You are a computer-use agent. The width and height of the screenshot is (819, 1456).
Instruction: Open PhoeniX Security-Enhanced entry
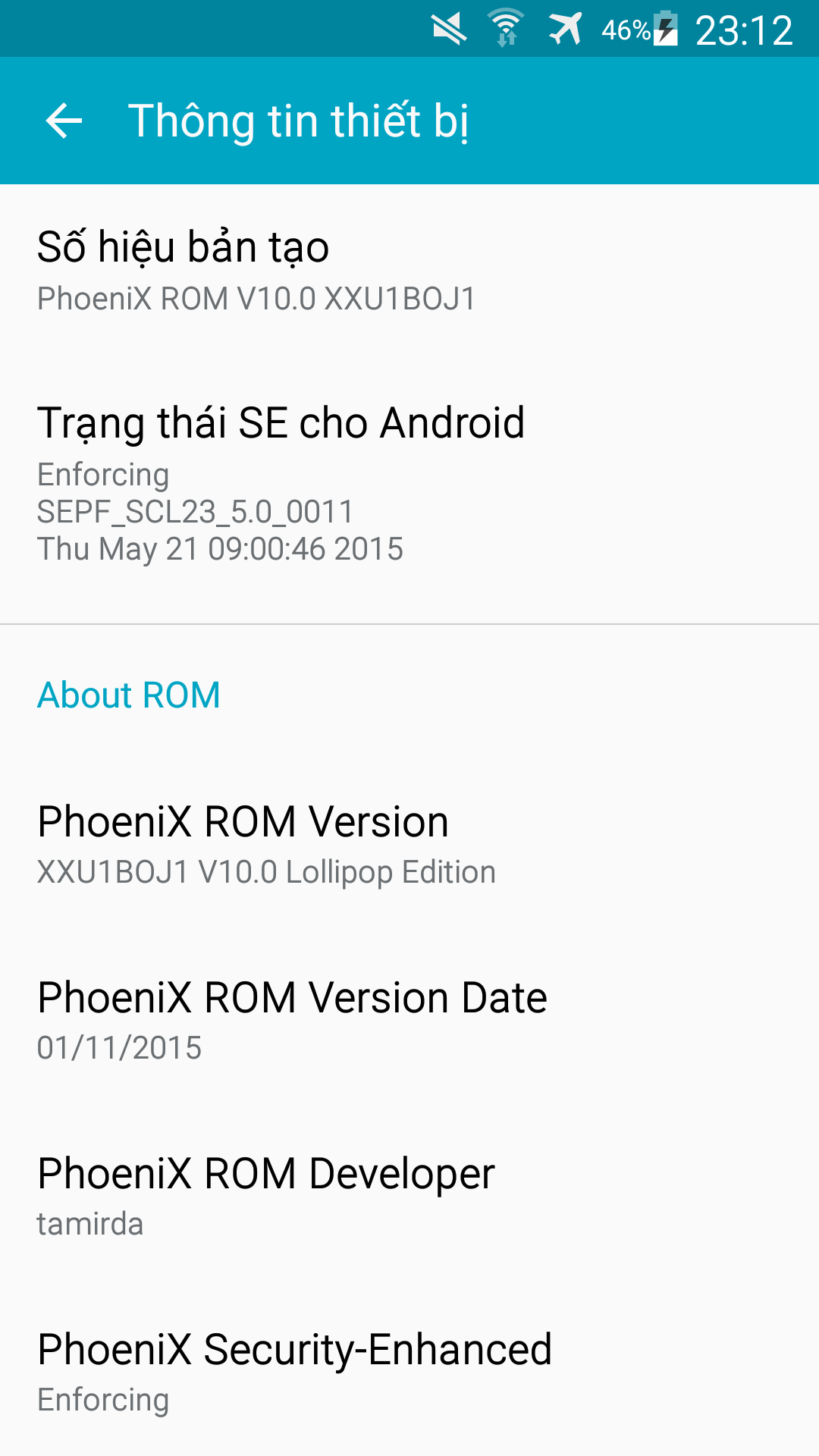pos(409,1371)
